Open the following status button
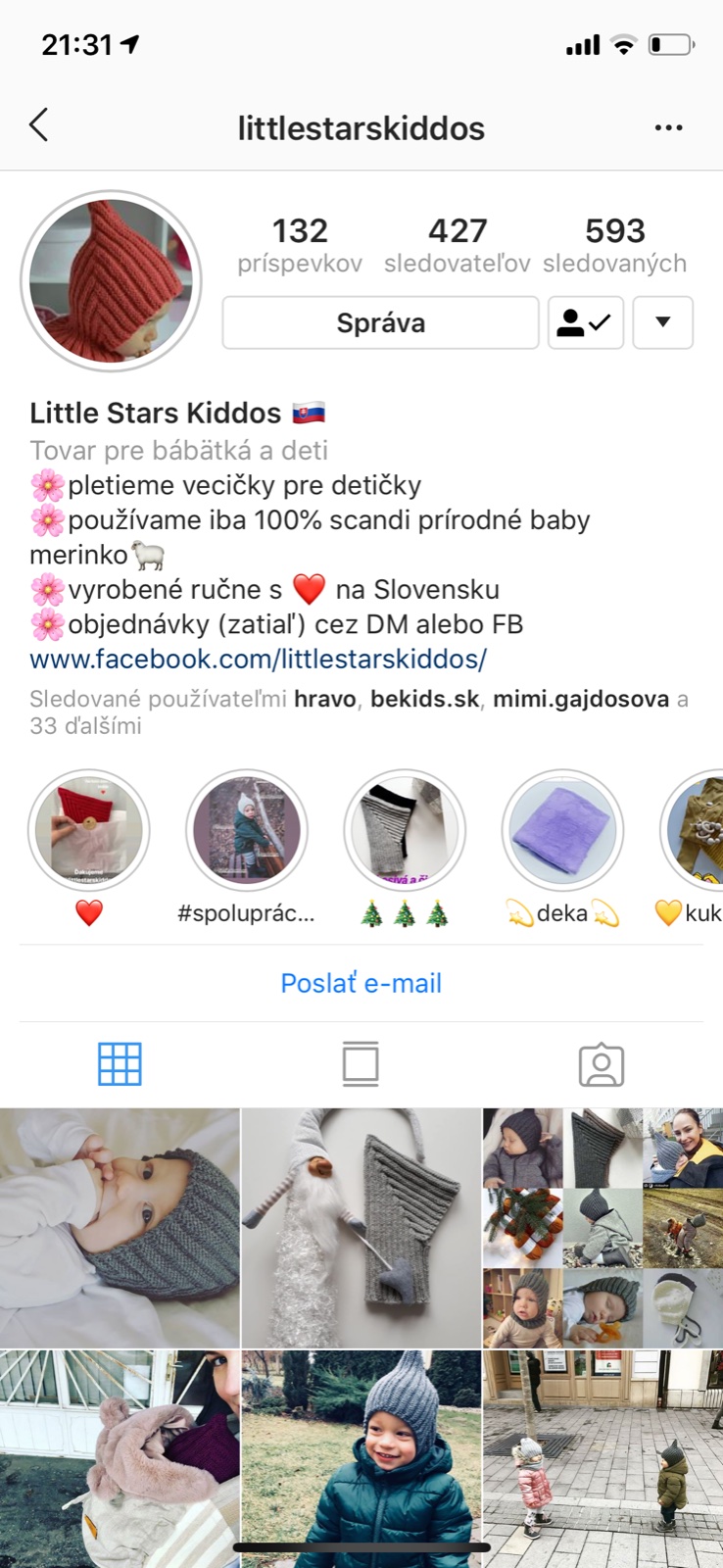723x1568 pixels. (x=585, y=322)
